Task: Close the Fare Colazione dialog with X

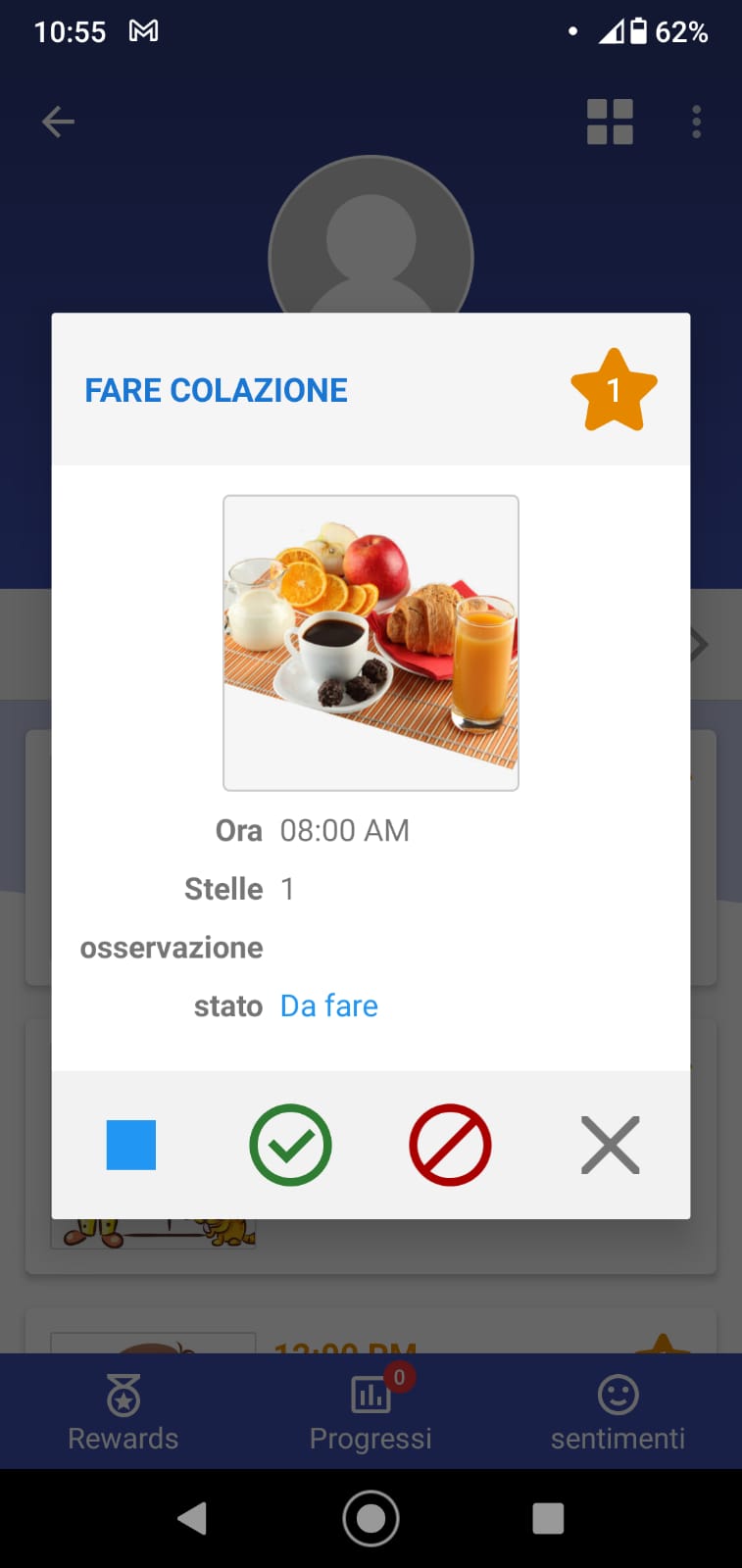Action: tap(610, 1145)
